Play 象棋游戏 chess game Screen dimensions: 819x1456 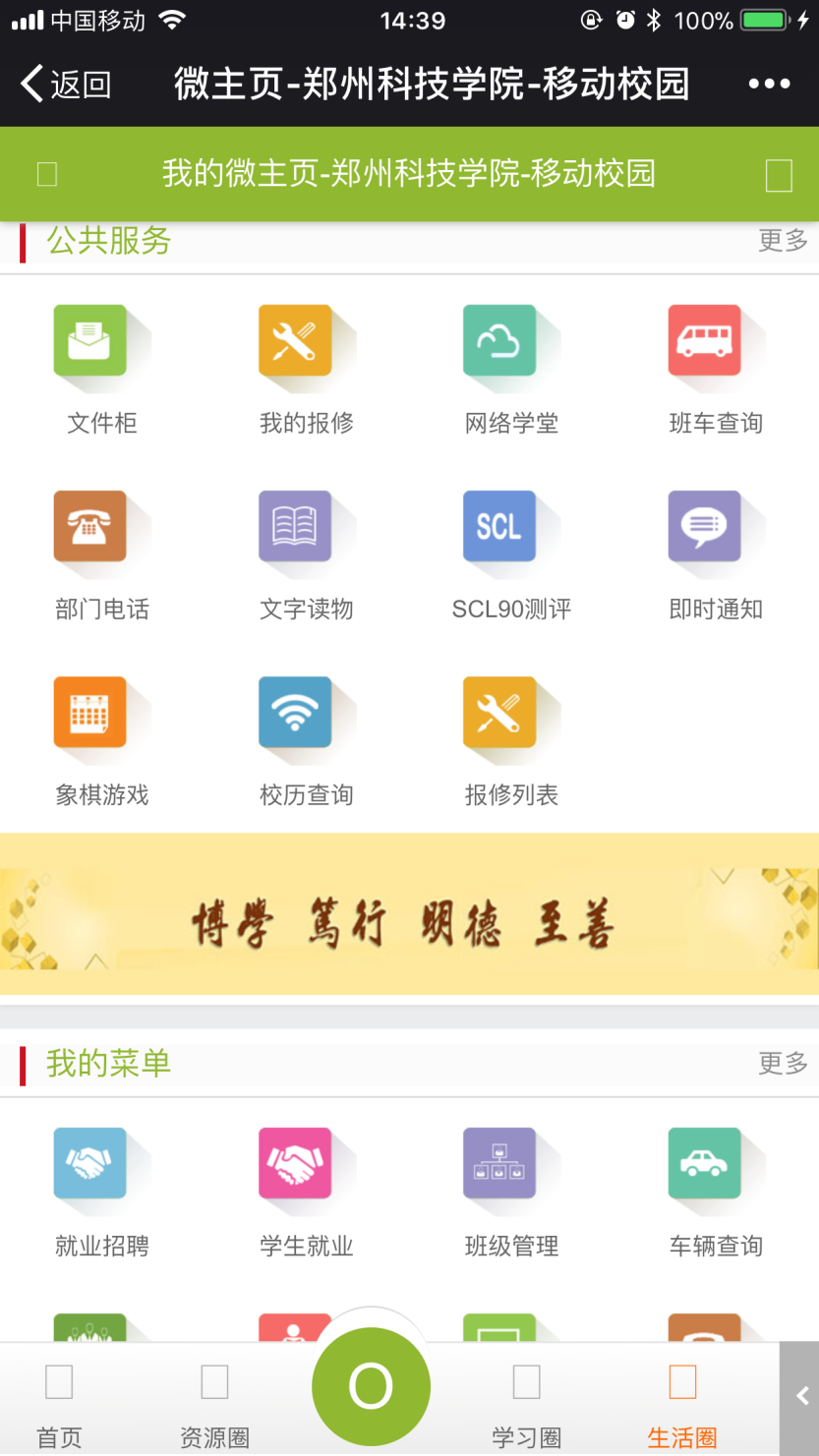(x=91, y=713)
